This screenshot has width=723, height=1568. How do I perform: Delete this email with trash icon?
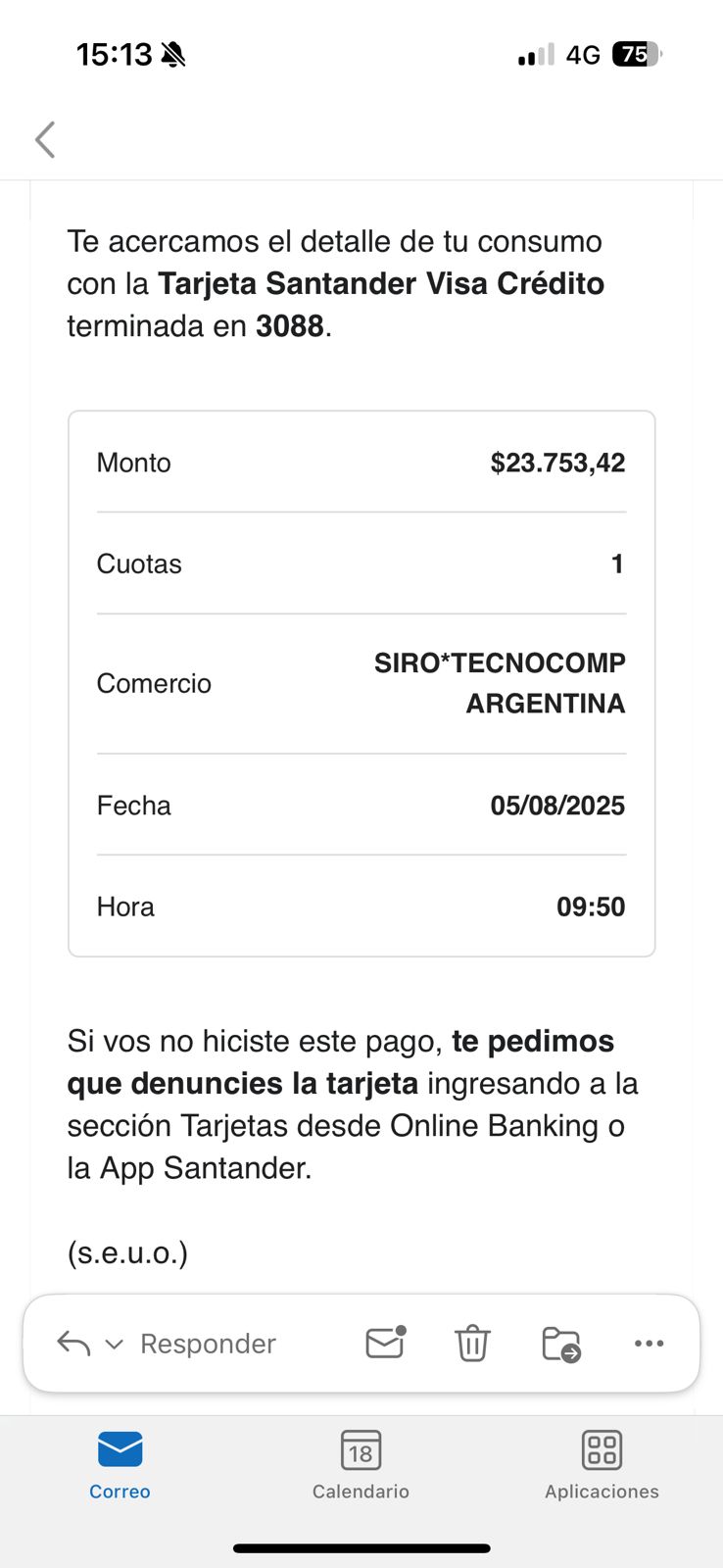[x=471, y=1343]
